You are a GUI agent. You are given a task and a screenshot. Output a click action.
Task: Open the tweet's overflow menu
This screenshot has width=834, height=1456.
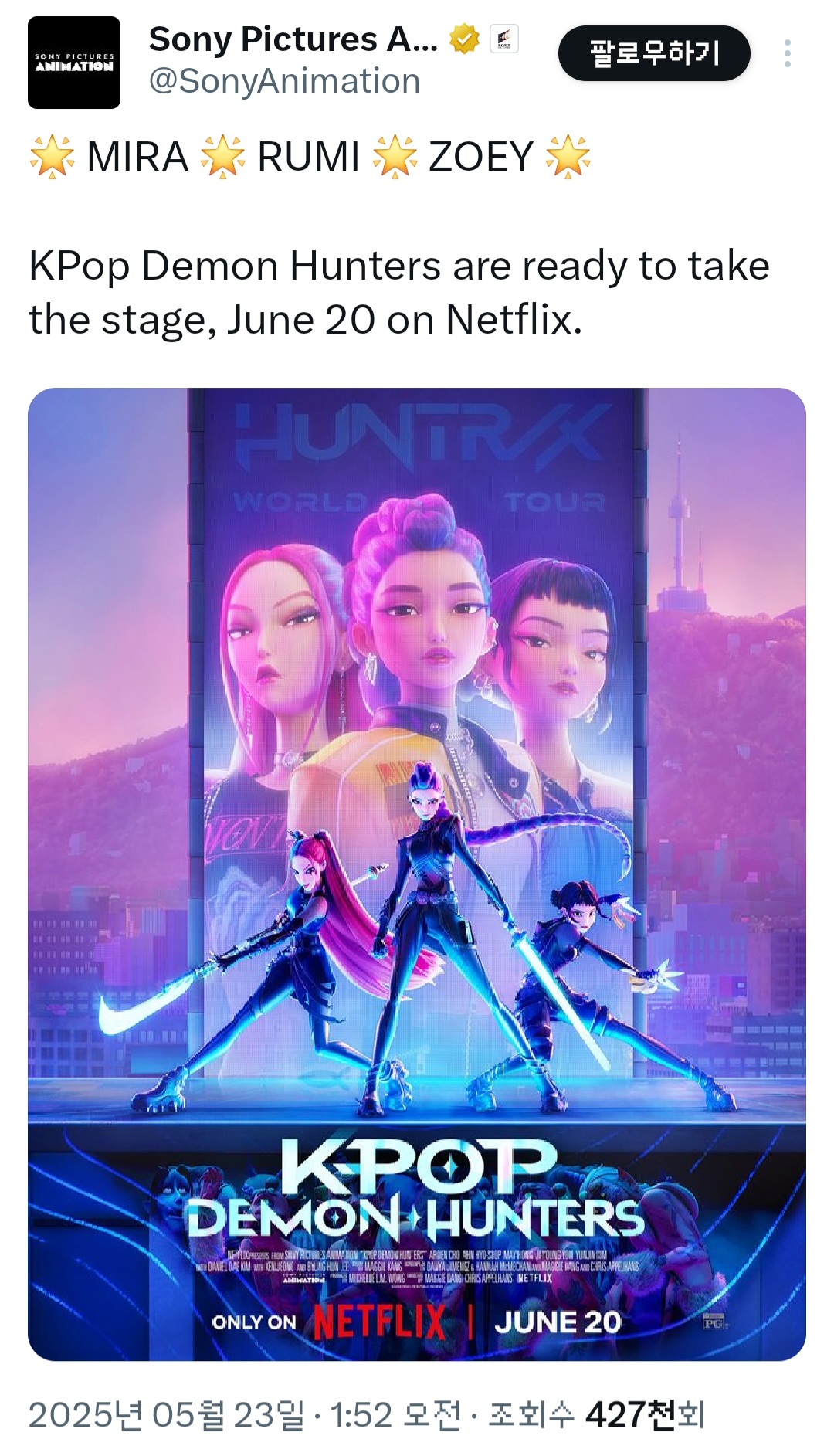[787, 53]
